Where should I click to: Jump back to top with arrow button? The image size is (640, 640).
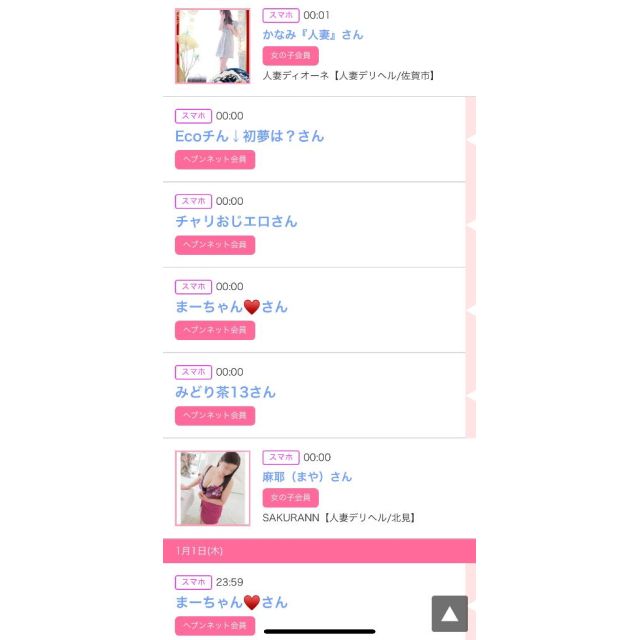449,613
